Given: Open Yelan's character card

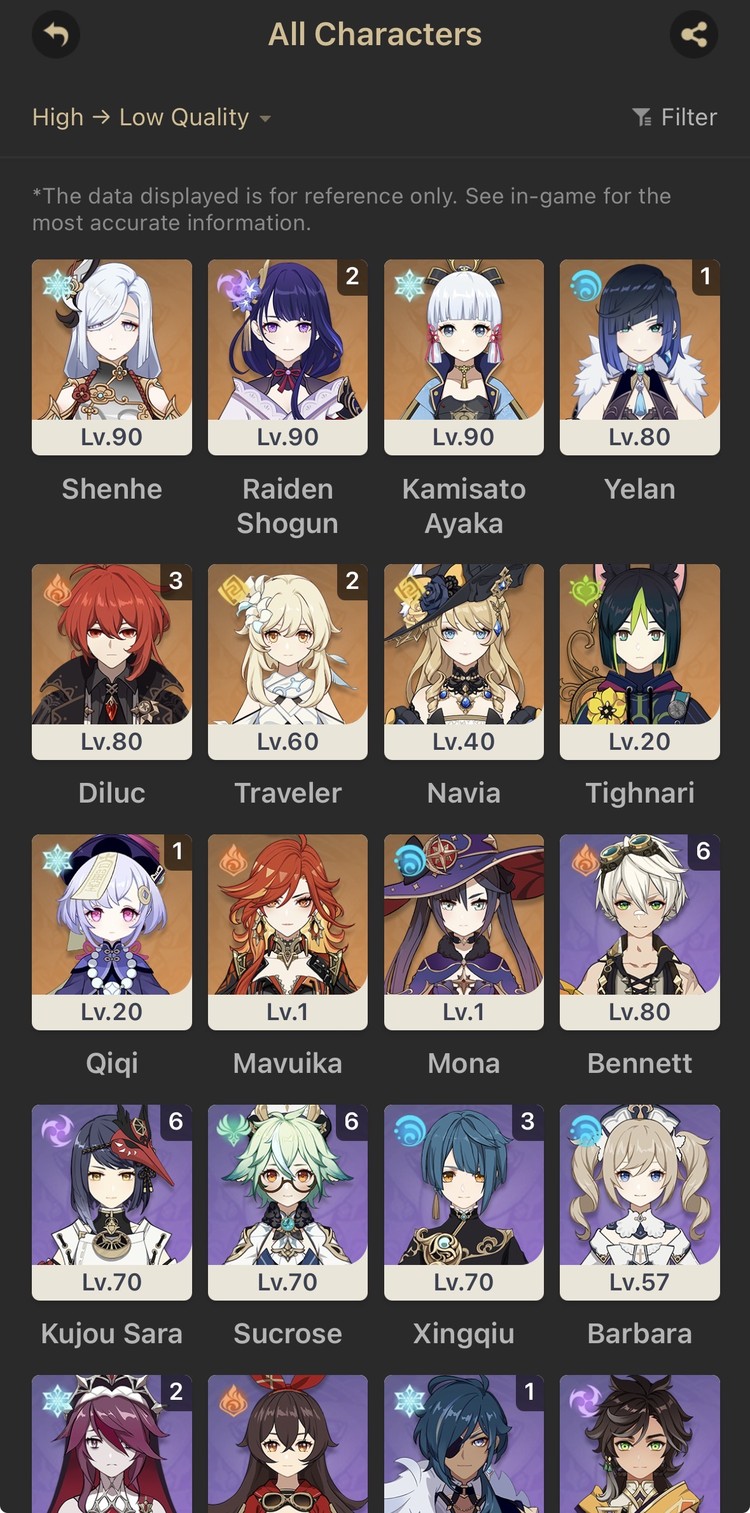Looking at the screenshot, I should (640, 357).
